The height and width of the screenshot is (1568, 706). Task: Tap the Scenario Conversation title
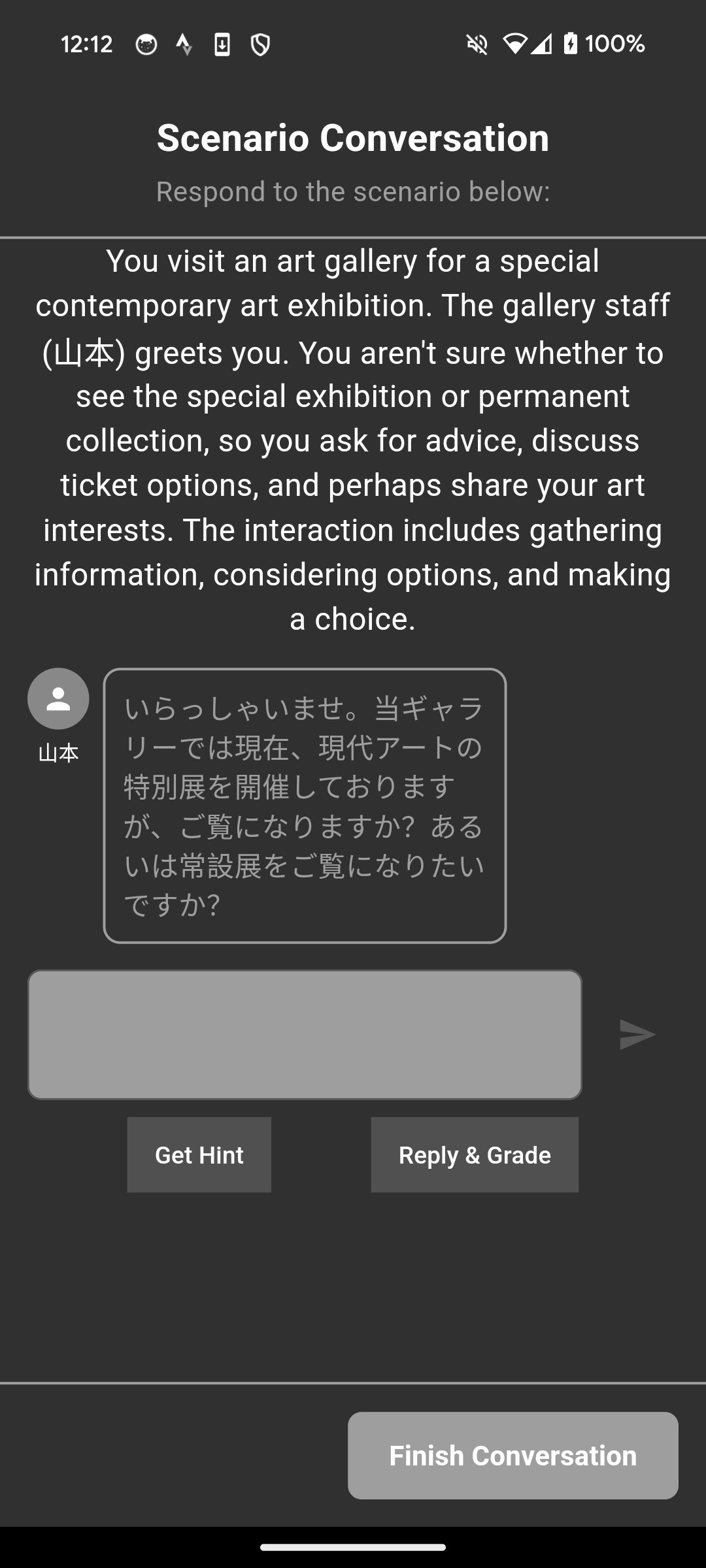point(353,137)
